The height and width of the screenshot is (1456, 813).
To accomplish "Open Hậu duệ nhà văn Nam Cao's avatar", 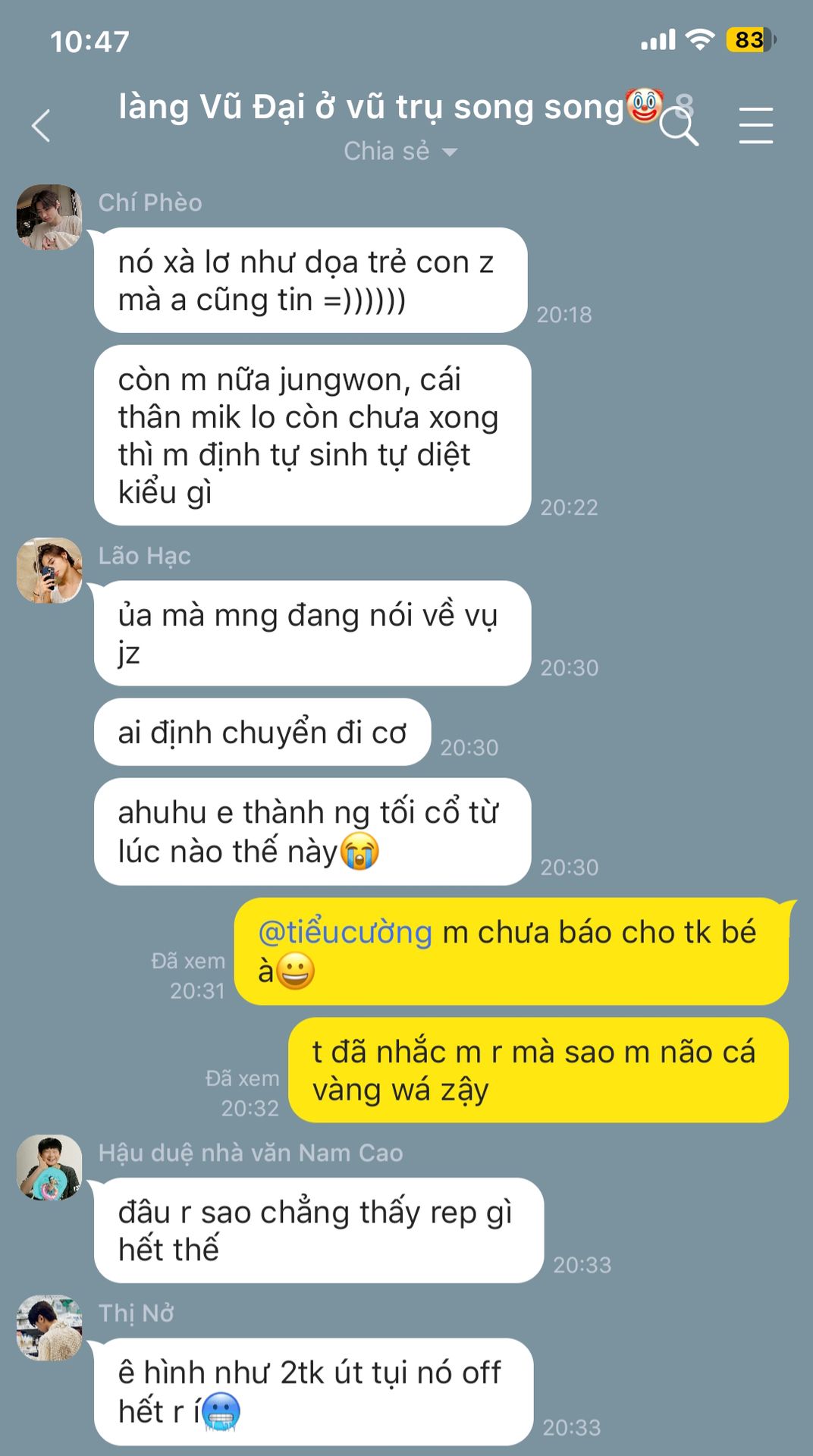I will (49, 1167).
